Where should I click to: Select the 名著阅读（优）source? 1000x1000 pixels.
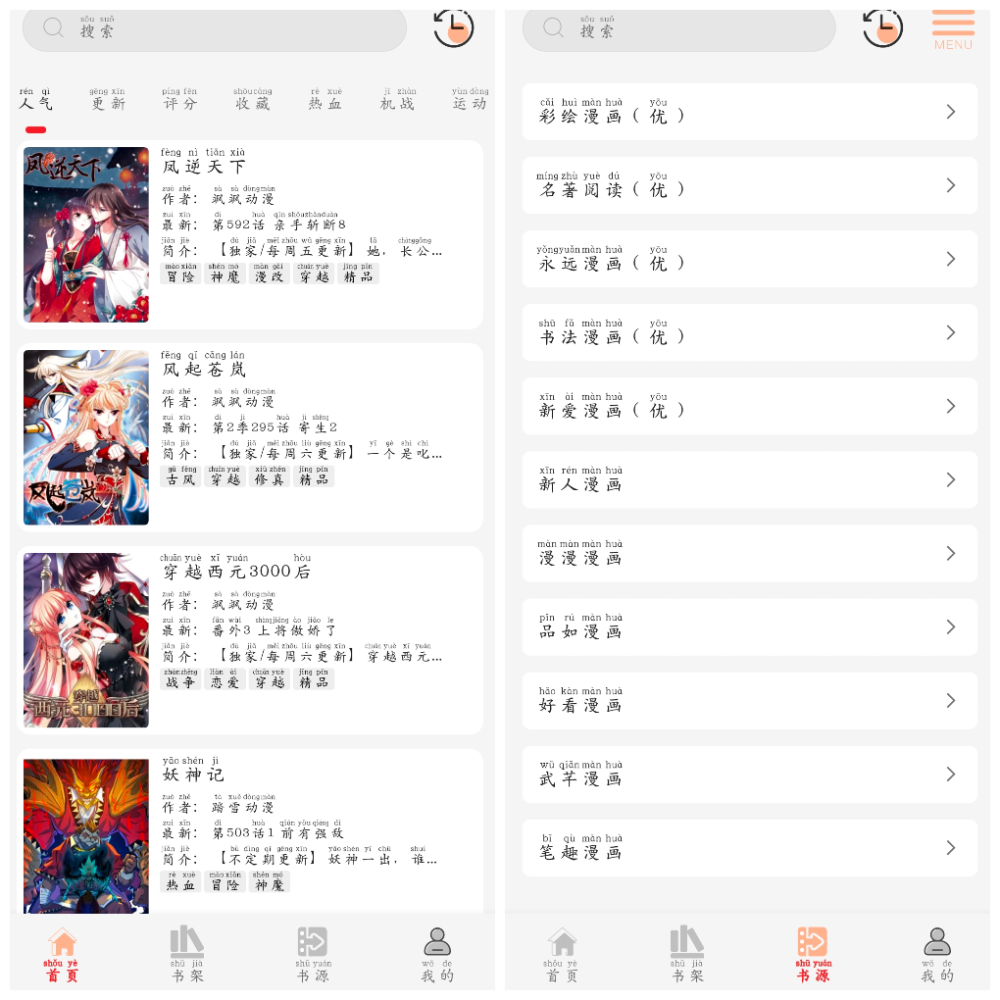point(749,185)
